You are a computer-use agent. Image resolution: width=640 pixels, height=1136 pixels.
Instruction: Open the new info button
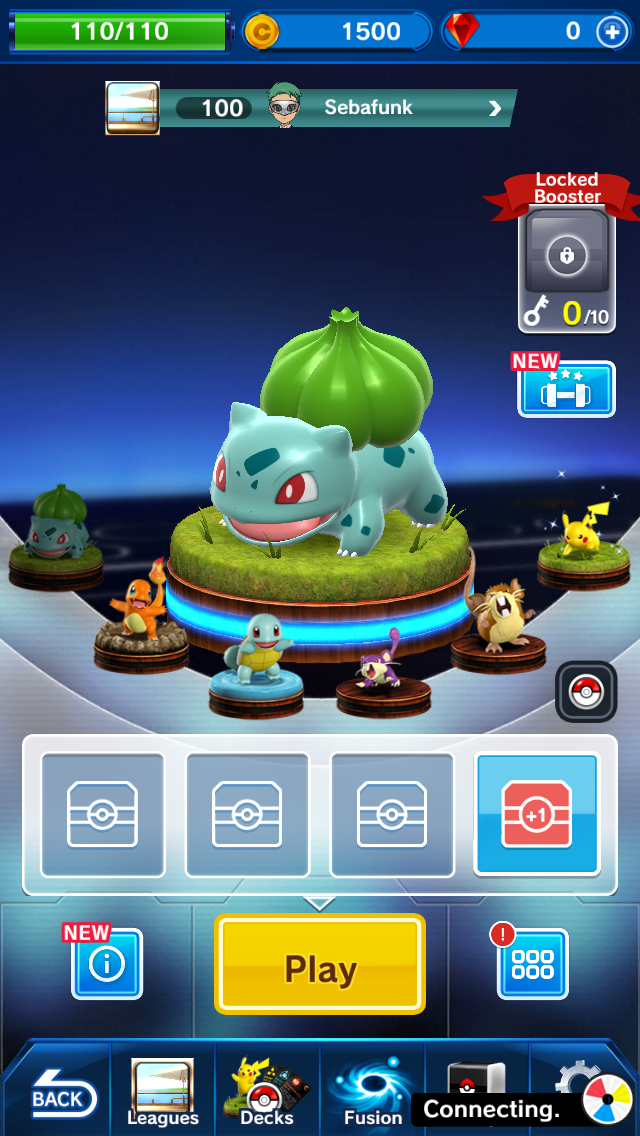(107, 963)
